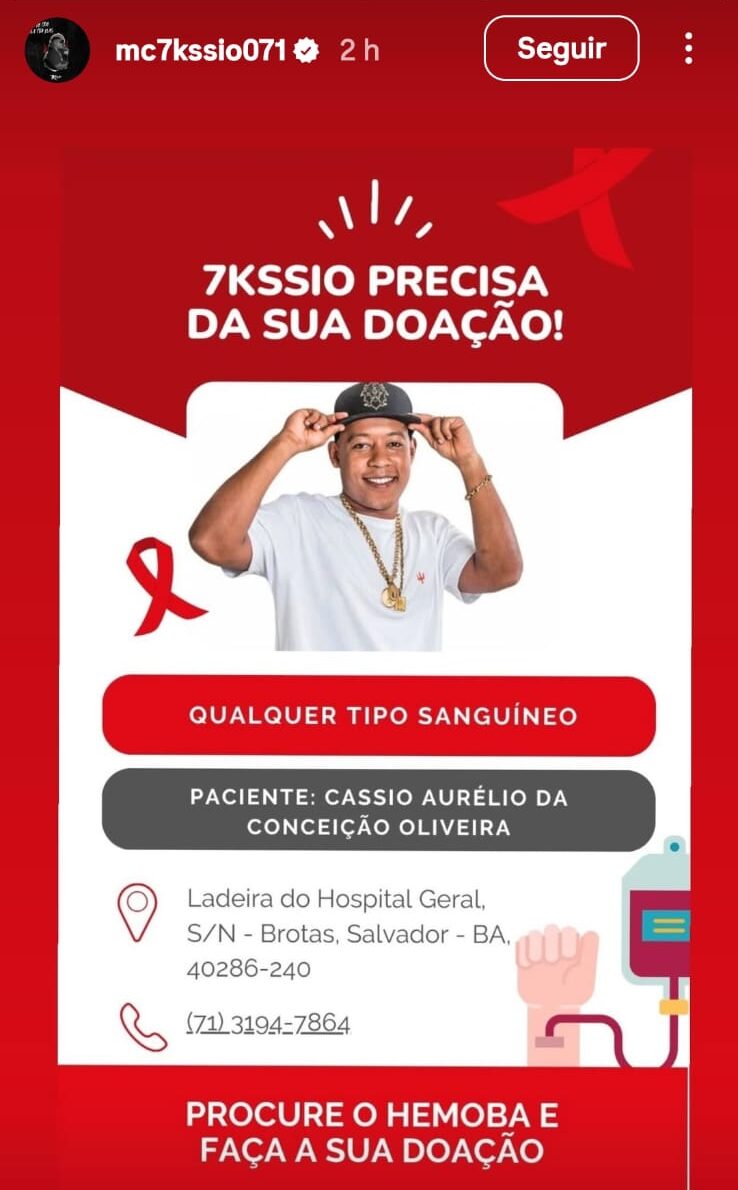This screenshot has height=1190, width=738.
Task: Open the mc7kssio071 username link
Action: tap(202, 50)
